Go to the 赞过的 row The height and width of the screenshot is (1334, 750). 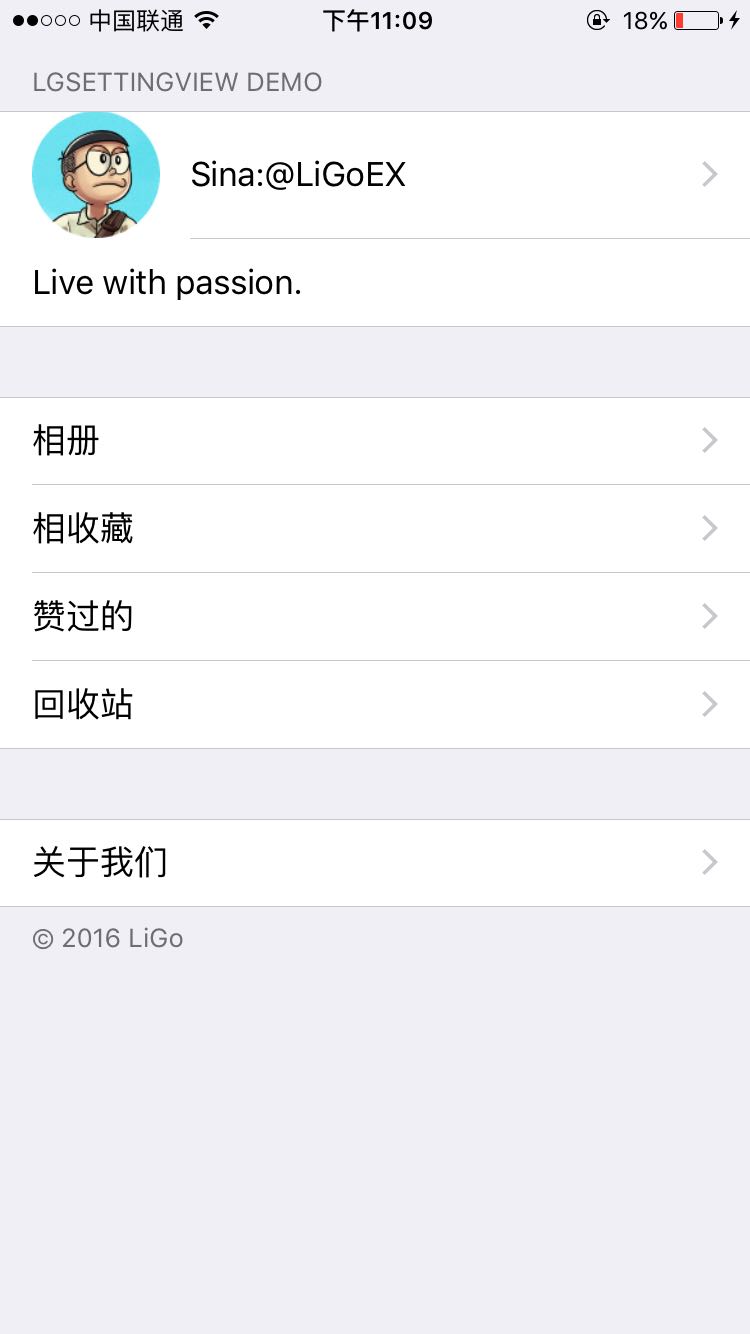click(x=375, y=617)
